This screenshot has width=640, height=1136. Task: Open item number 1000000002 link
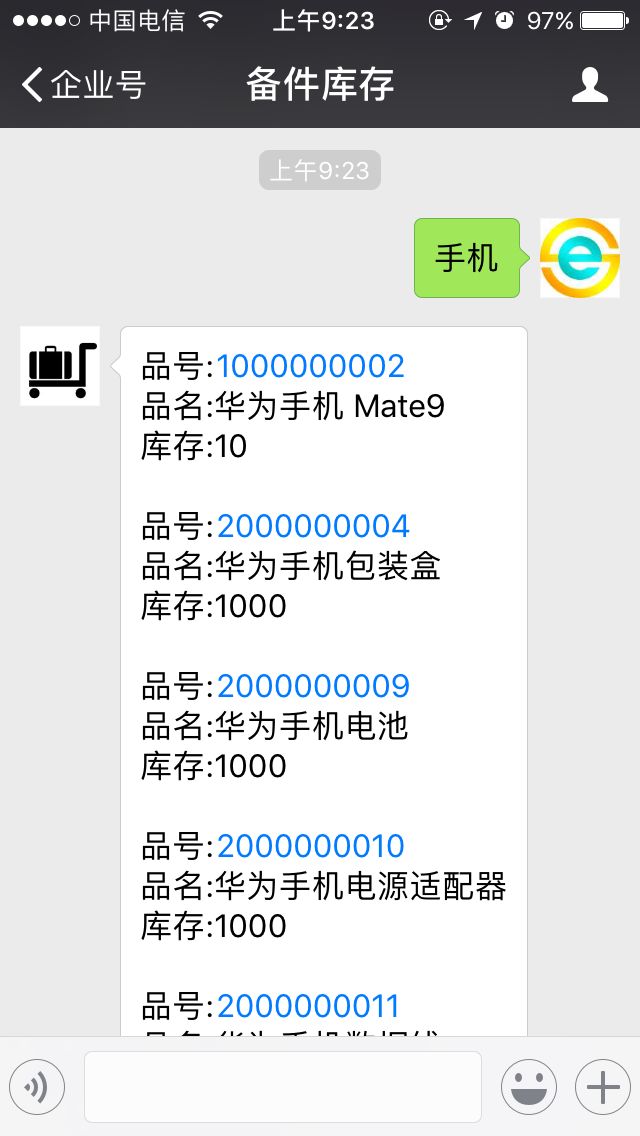310,367
